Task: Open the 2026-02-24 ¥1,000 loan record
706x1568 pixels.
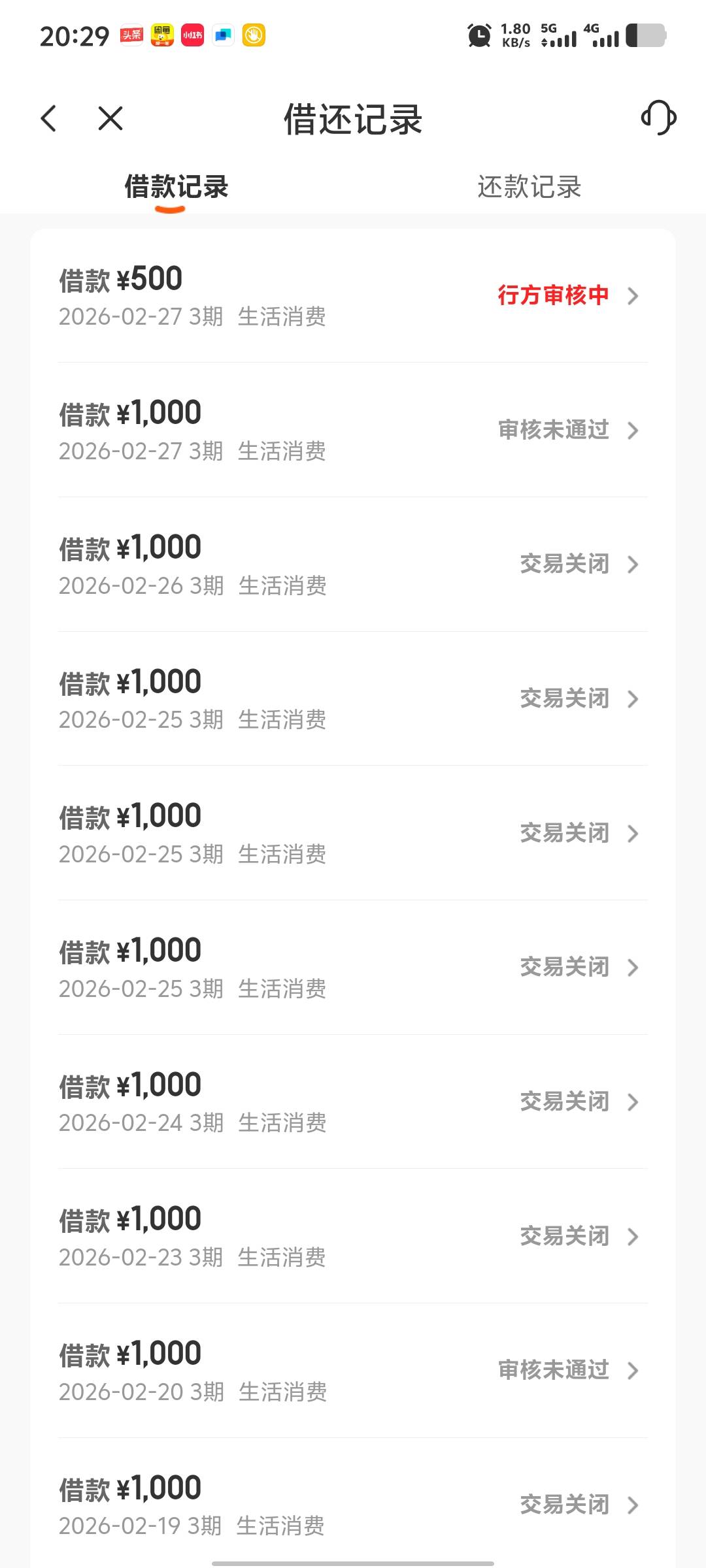Action: pyautogui.click(x=353, y=1102)
